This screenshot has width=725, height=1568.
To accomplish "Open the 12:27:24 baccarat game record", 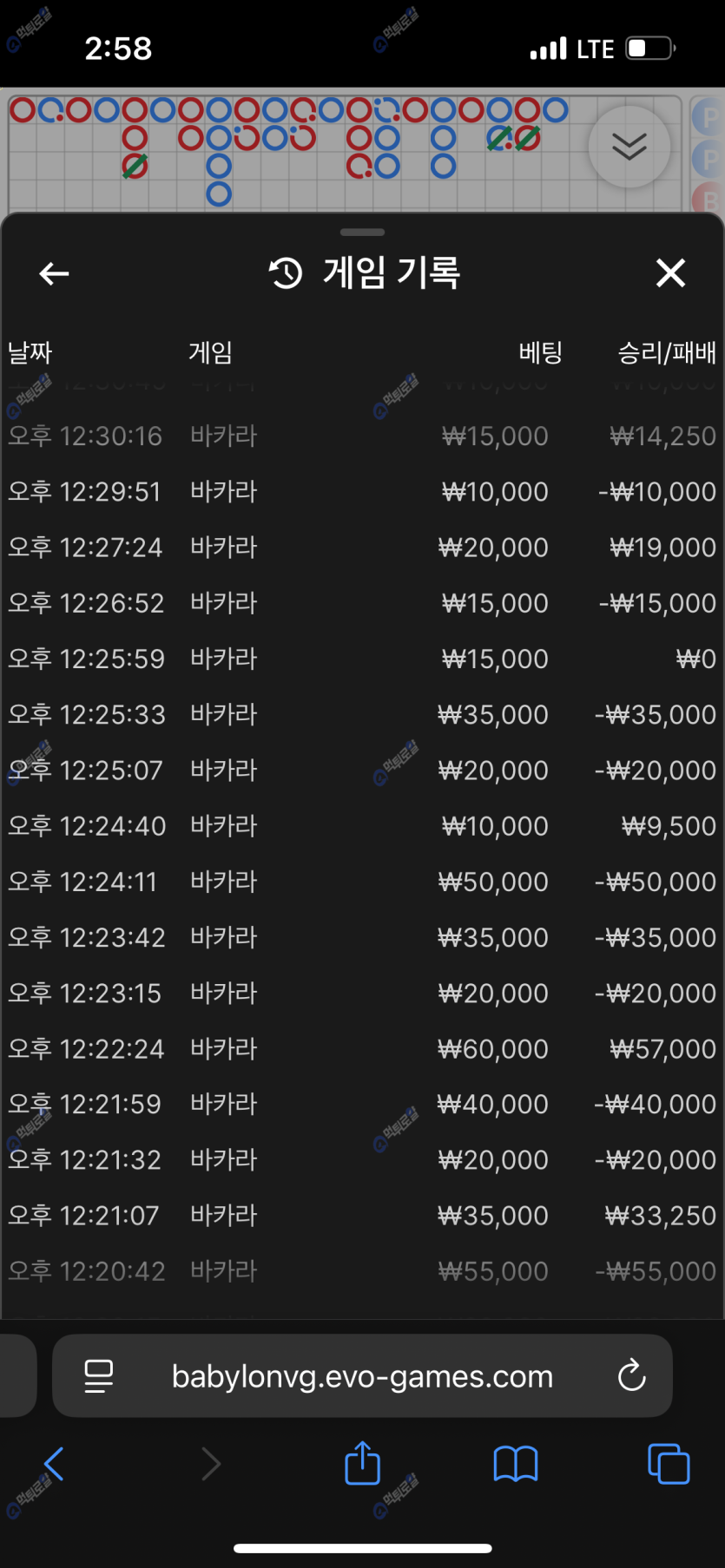I will pyautogui.click(x=362, y=548).
